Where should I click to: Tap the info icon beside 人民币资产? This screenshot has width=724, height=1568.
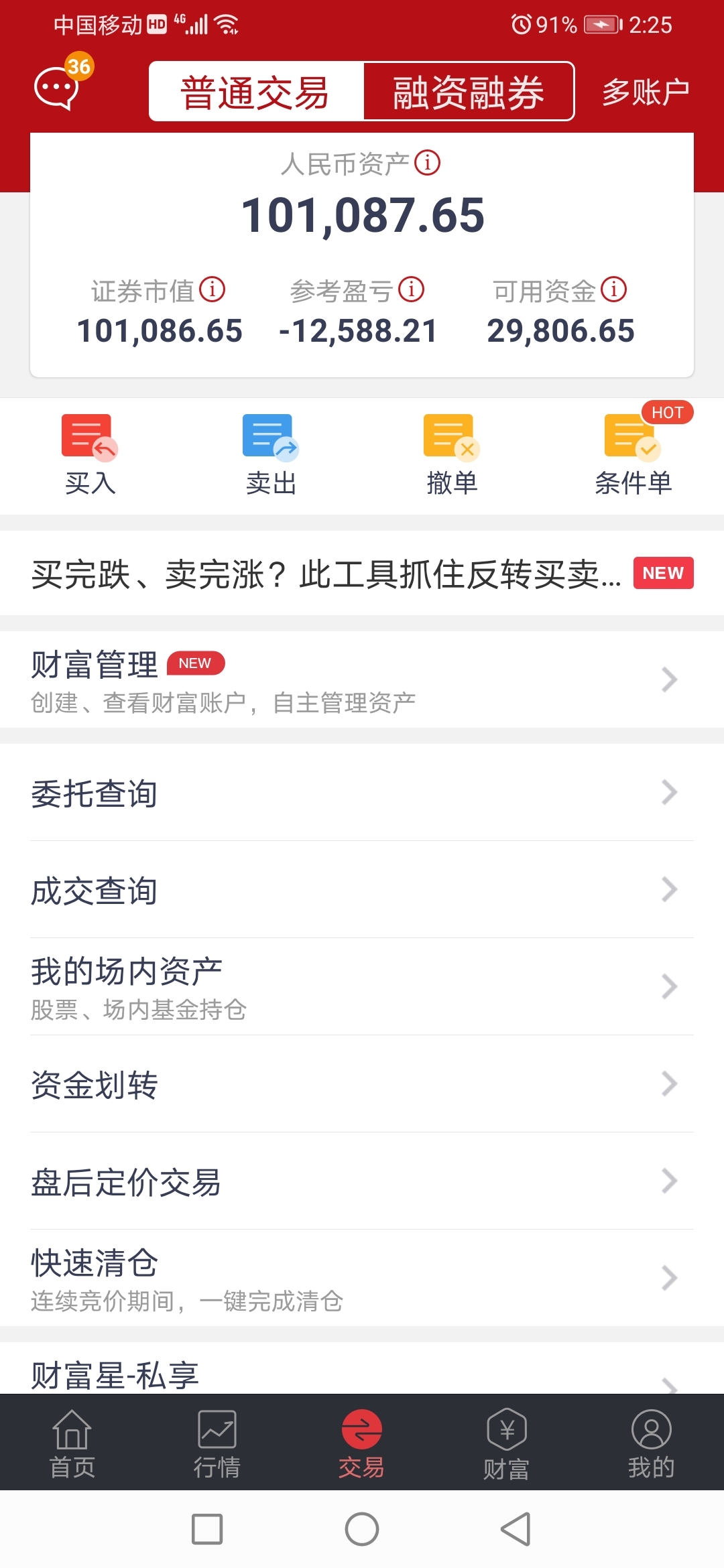[427, 163]
